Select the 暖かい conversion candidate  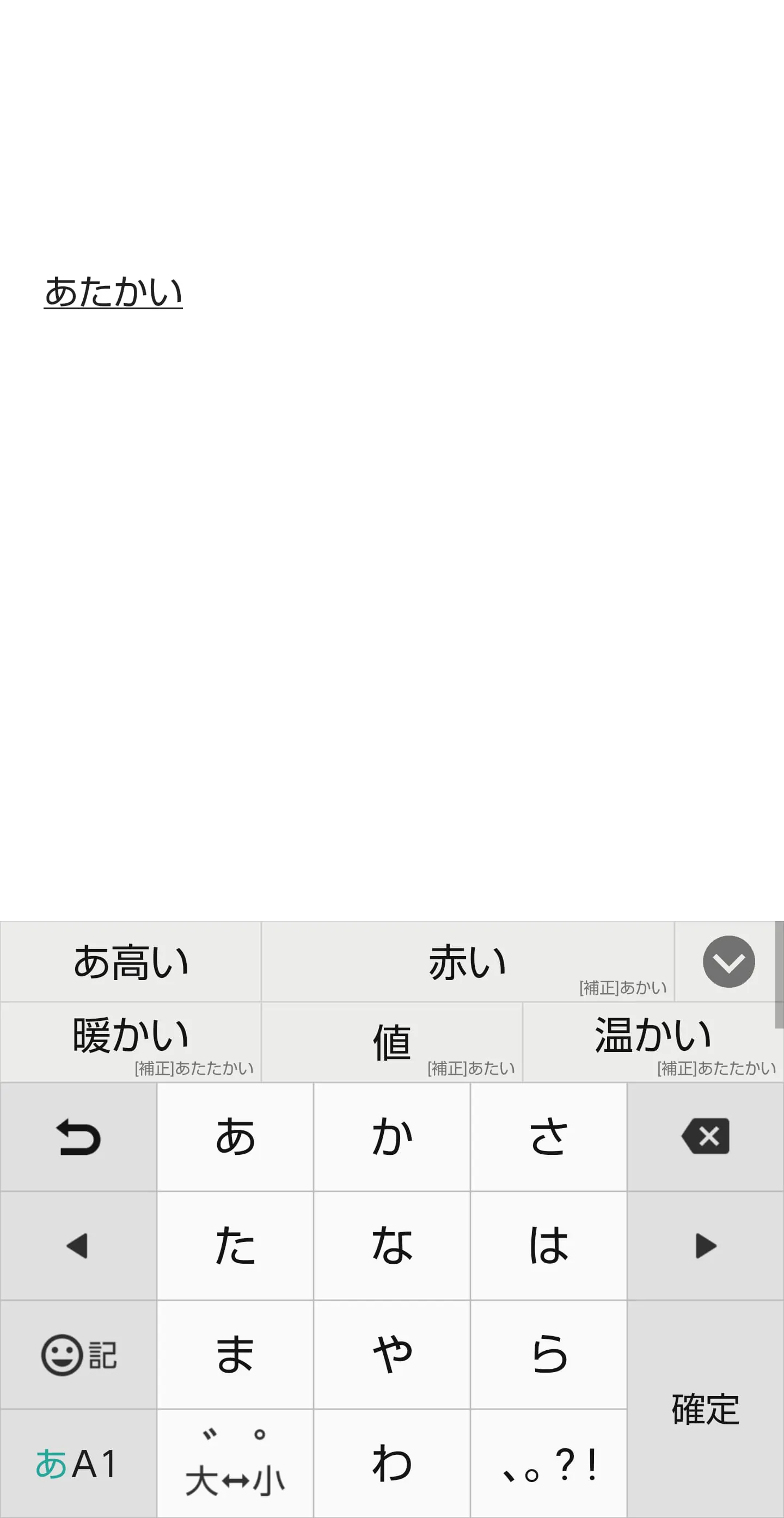pos(131,1042)
